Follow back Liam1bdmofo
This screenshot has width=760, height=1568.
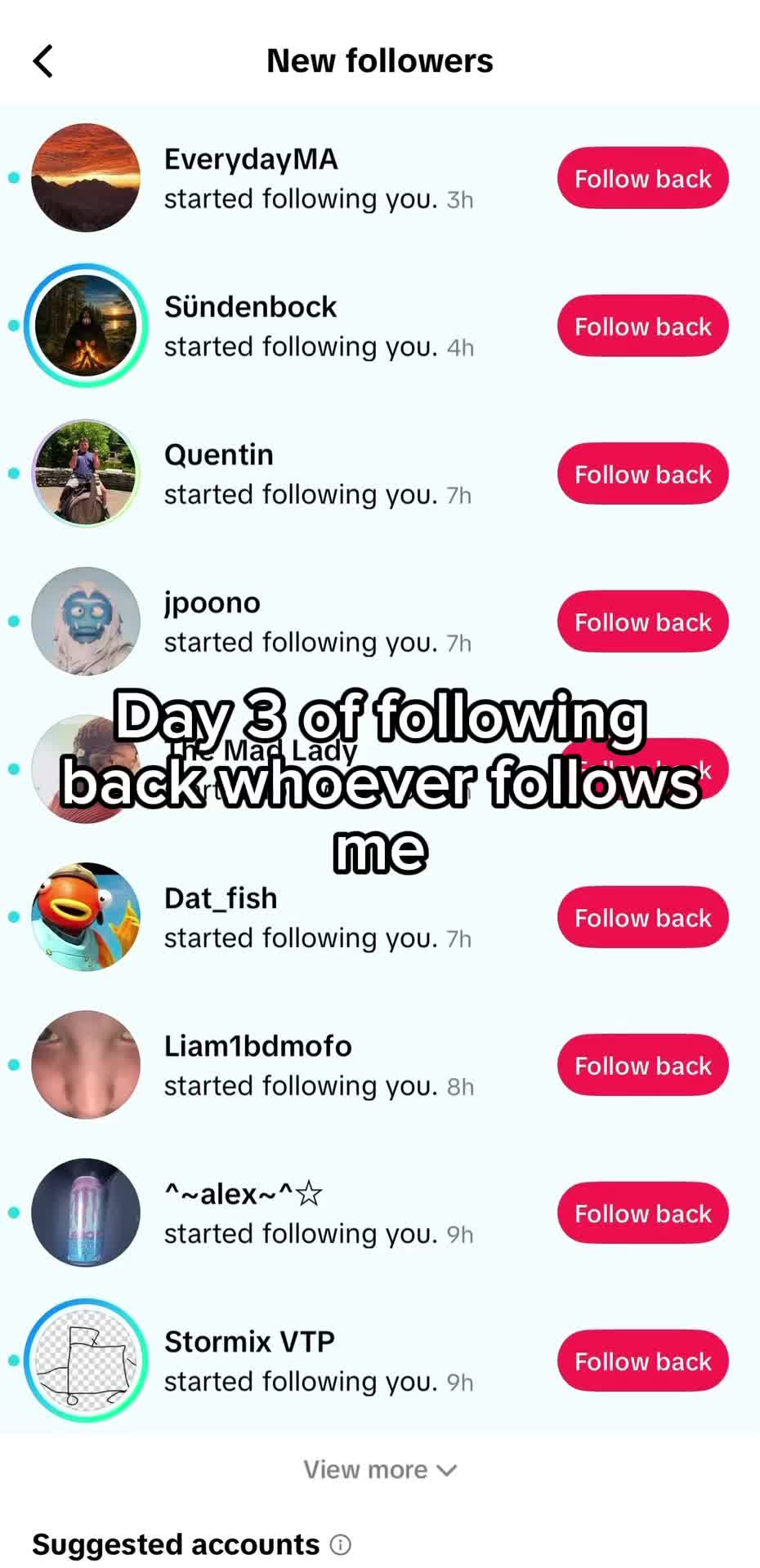pyautogui.click(x=642, y=1065)
